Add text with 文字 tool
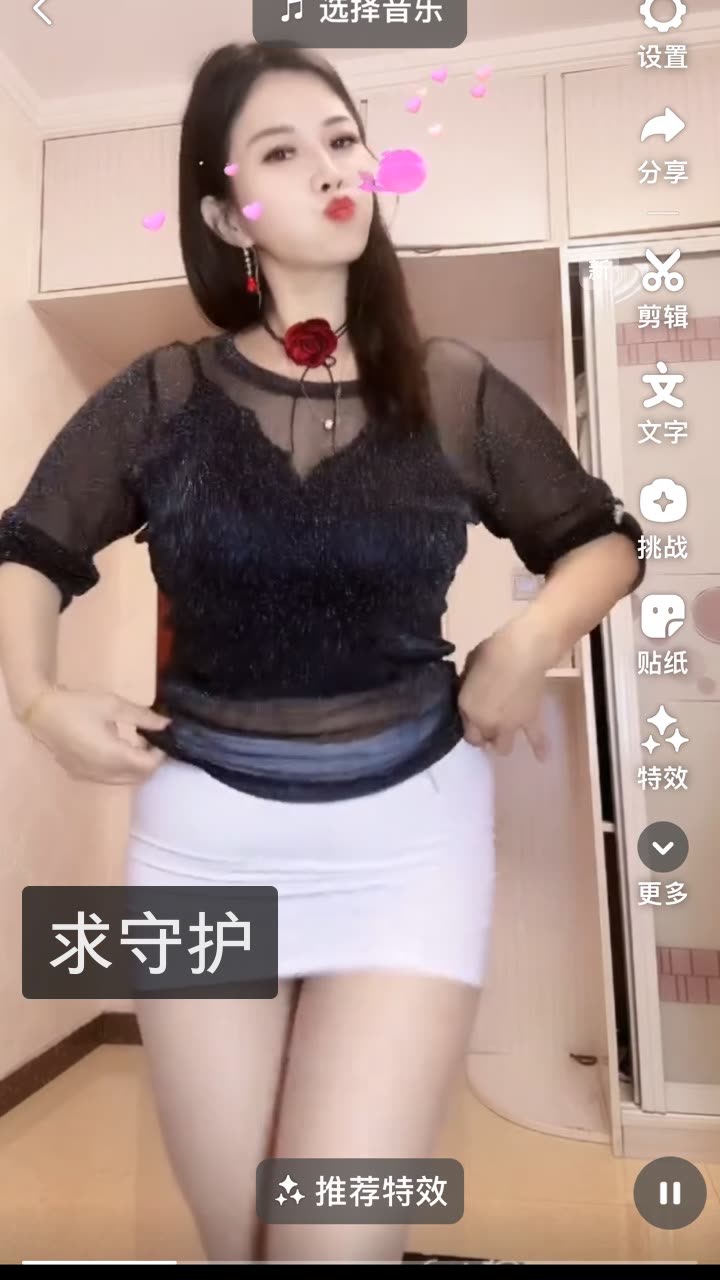The height and width of the screenshot is (1280, 720). (x=663, y=403)
